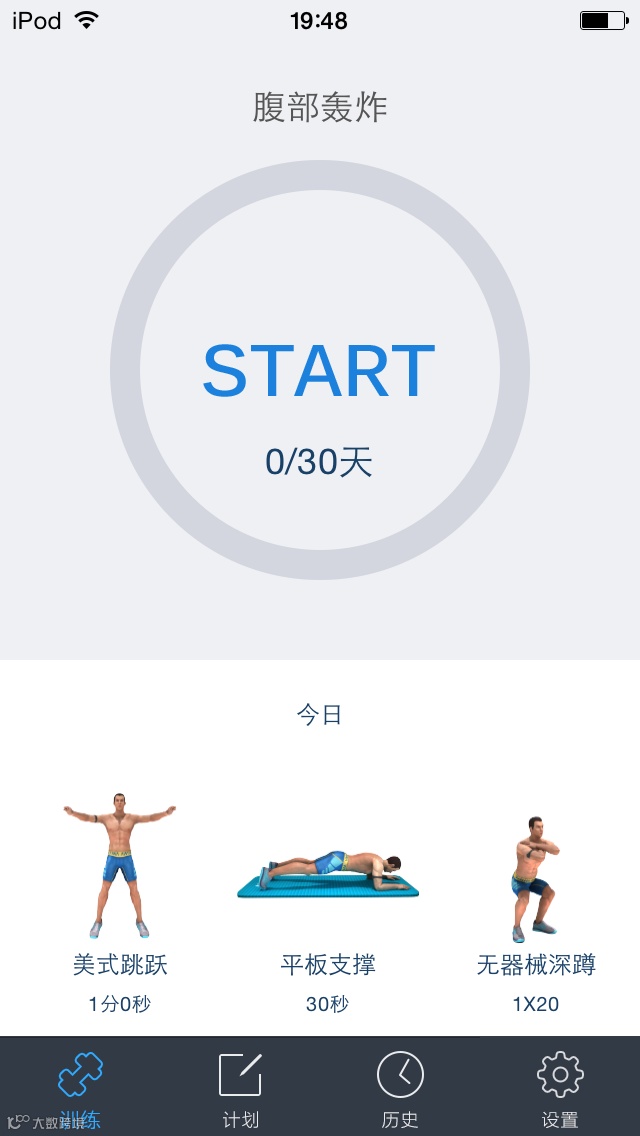The height and width of the screenshot is (1136, 640).
Task: Switch to the 设置 tab
Action: point(560,1088)
